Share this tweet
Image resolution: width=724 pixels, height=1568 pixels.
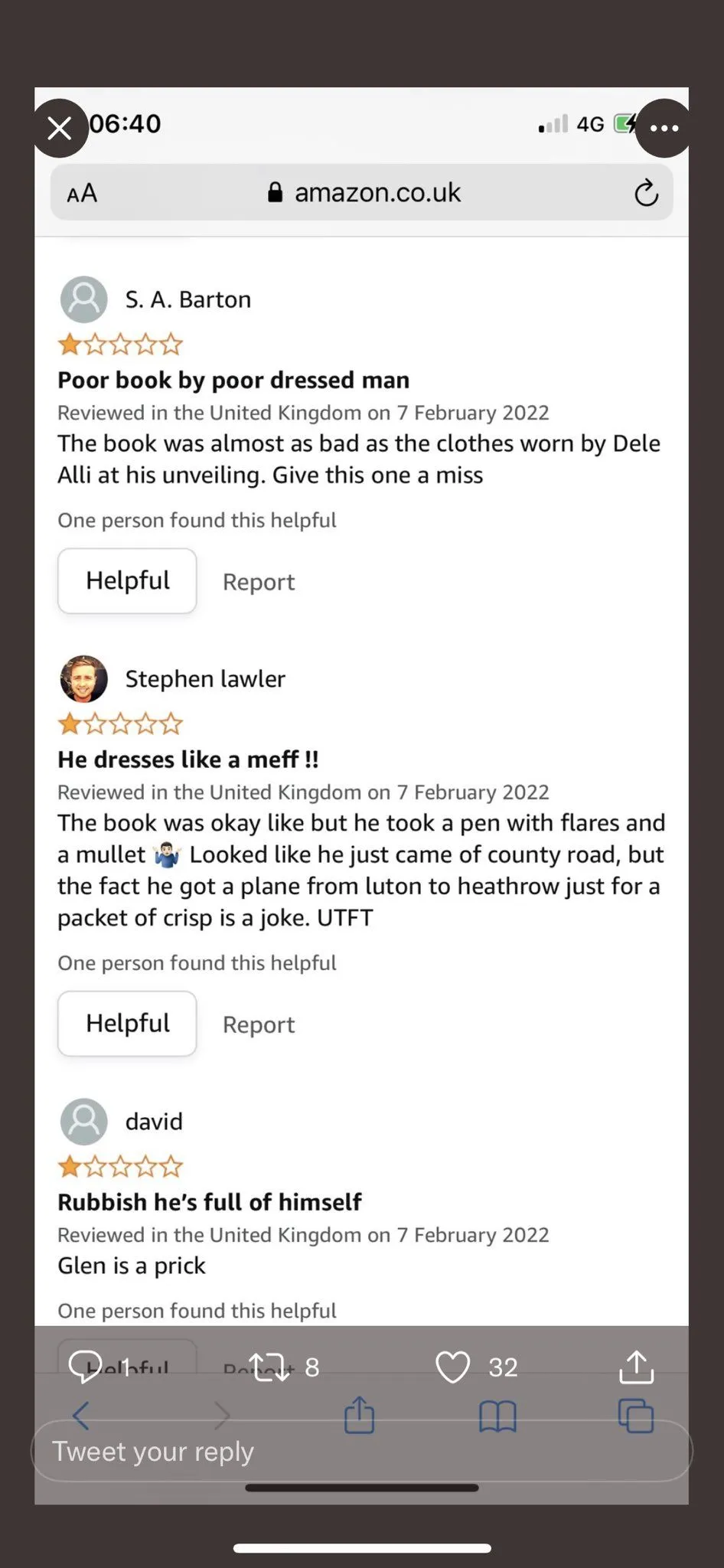636,1367
